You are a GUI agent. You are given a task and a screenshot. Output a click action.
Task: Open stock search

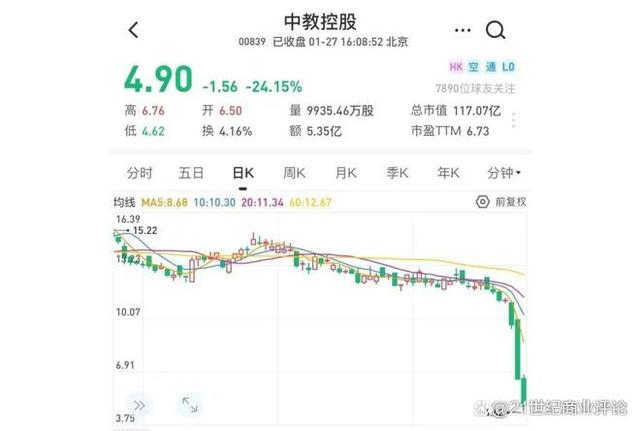[x=496, y=30]
